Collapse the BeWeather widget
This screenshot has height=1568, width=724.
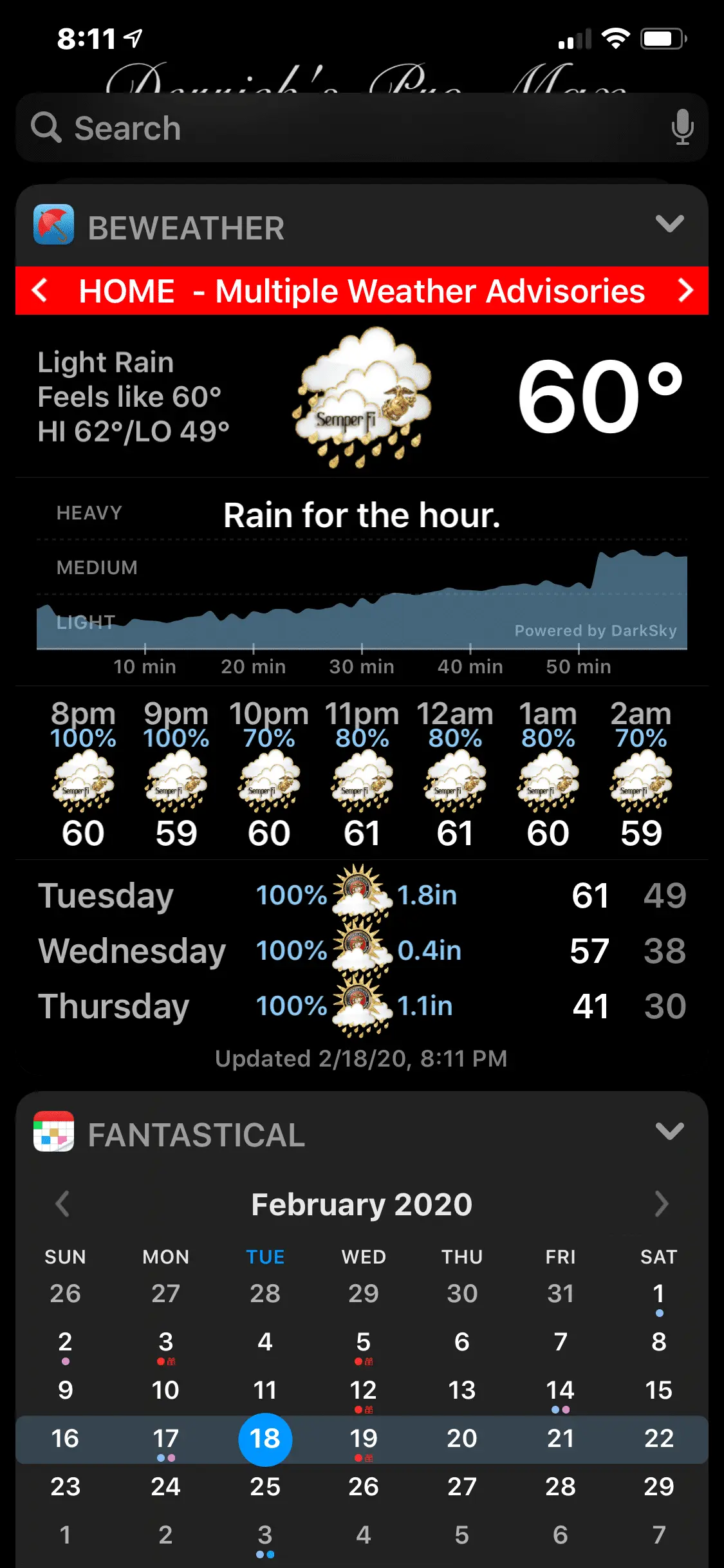click(x=669, y=224)
